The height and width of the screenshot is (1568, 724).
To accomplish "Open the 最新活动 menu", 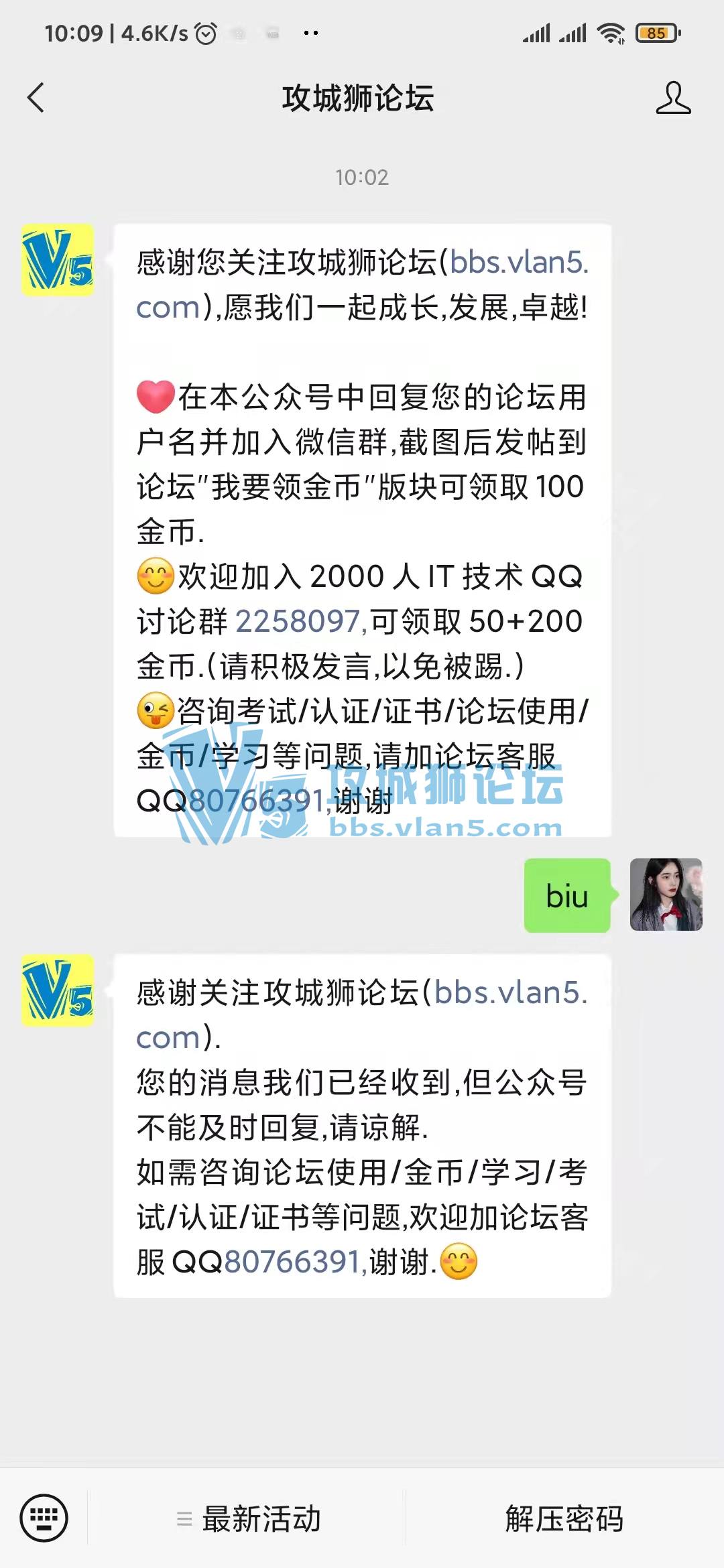I will [249, 1518].
